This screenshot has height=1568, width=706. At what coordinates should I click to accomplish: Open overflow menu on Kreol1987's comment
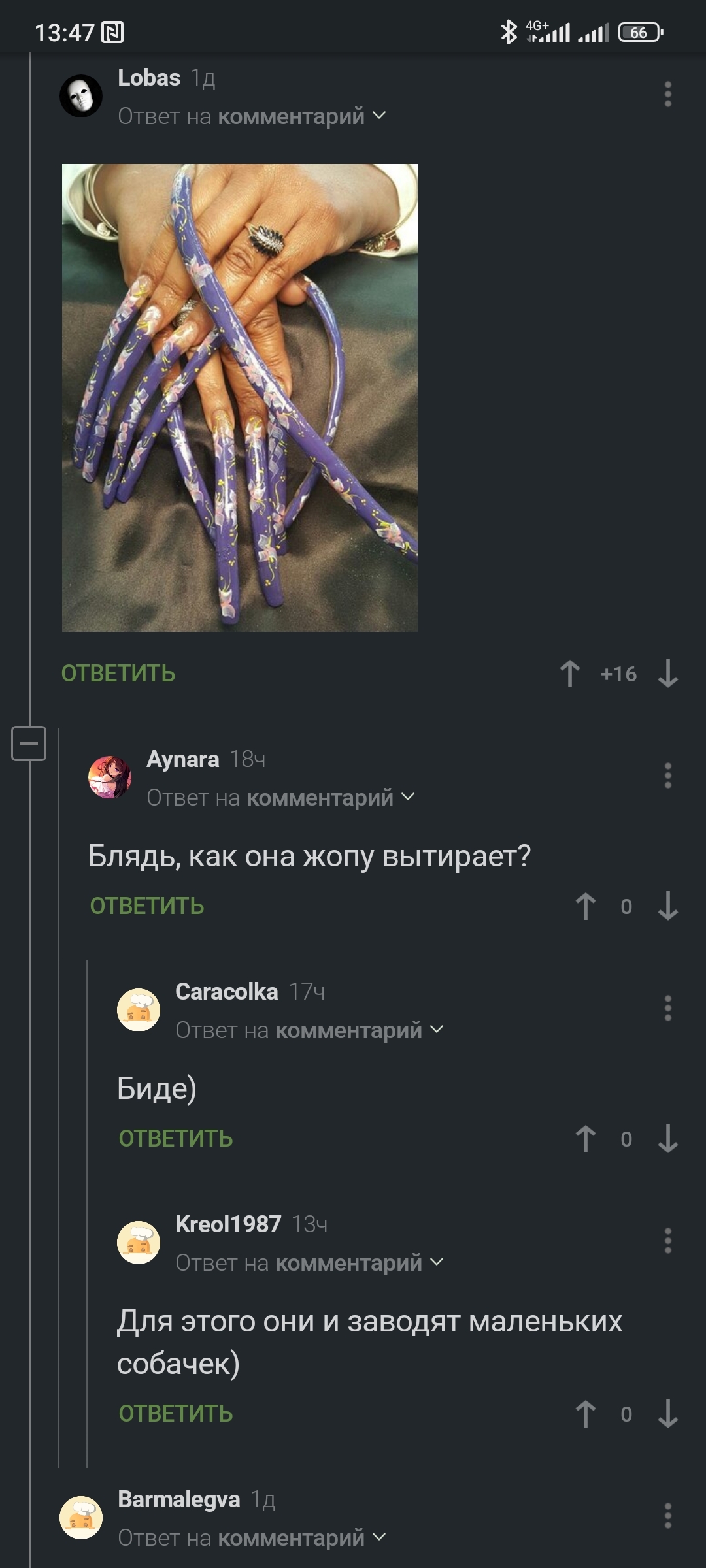coord(667,1241)
